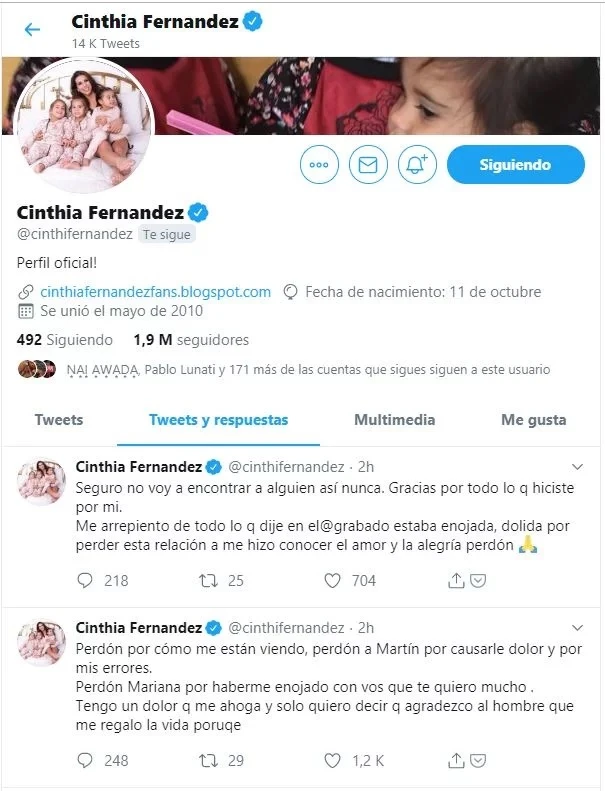The width and height of the screenshot is (605, 791).
Task: Switch to the Multimedia tab
Action: tap(394, 420)
